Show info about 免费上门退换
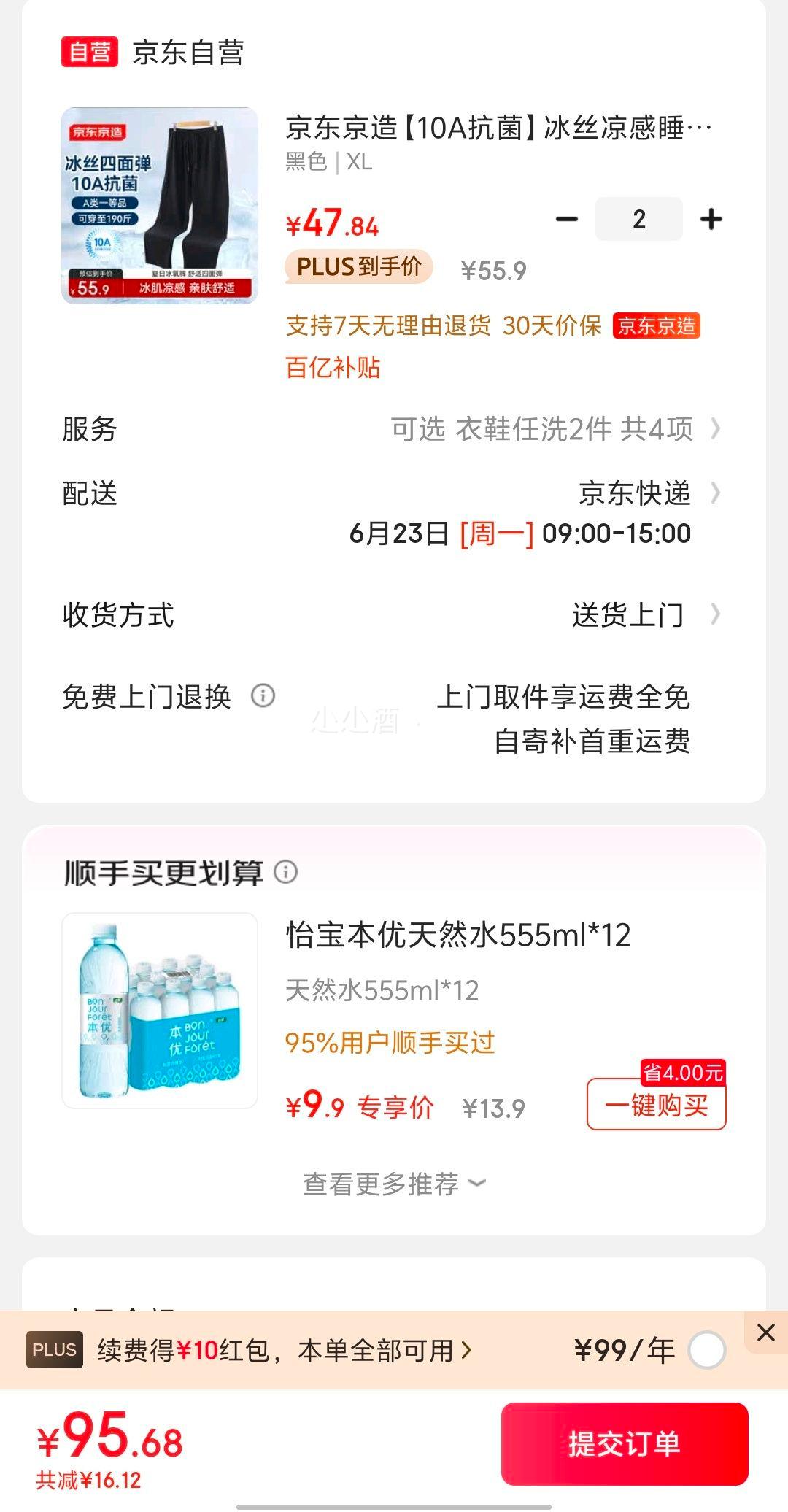This screenshot has height=1512, width=788. [263, 695]
